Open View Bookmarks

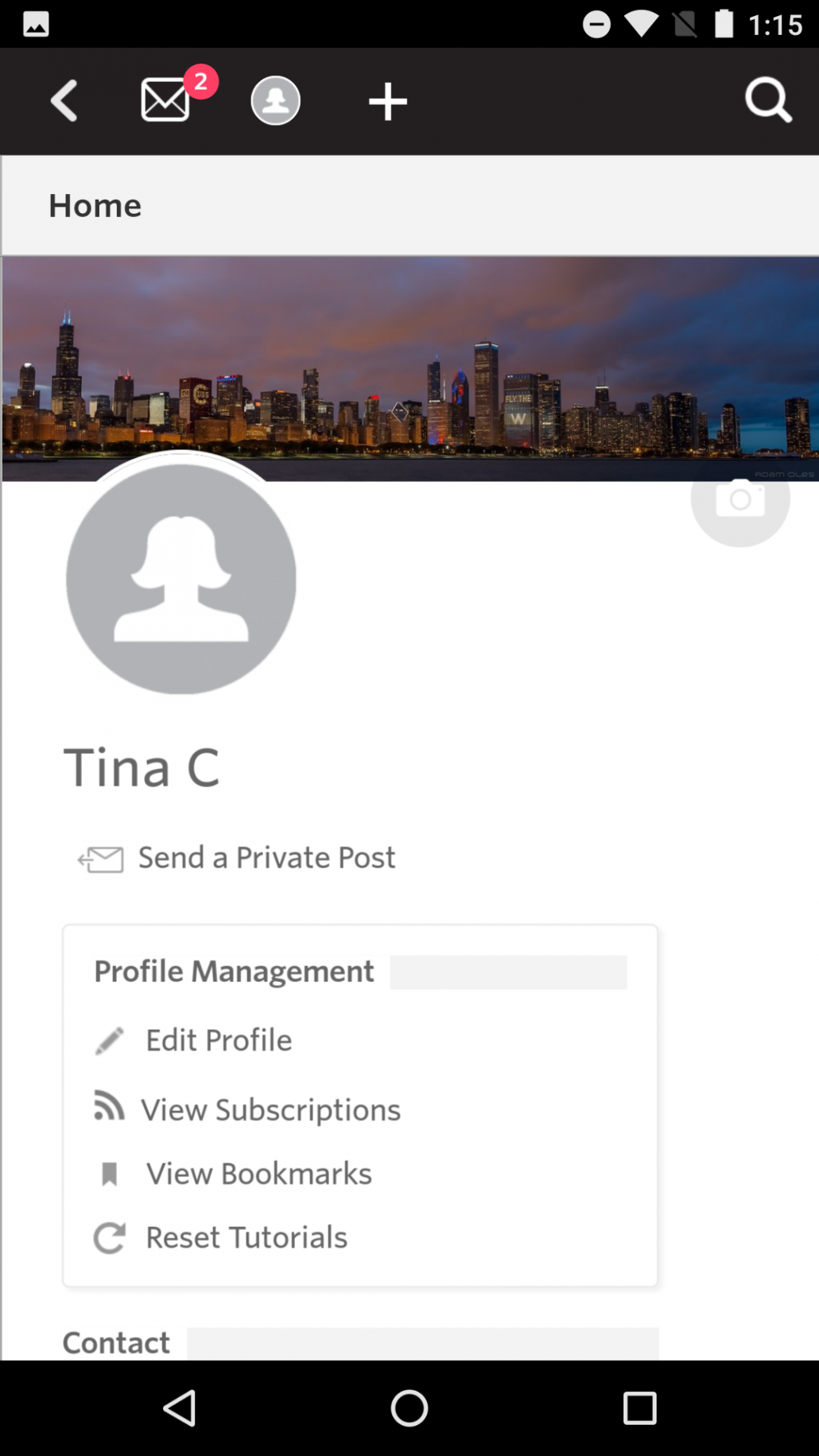258,1174
